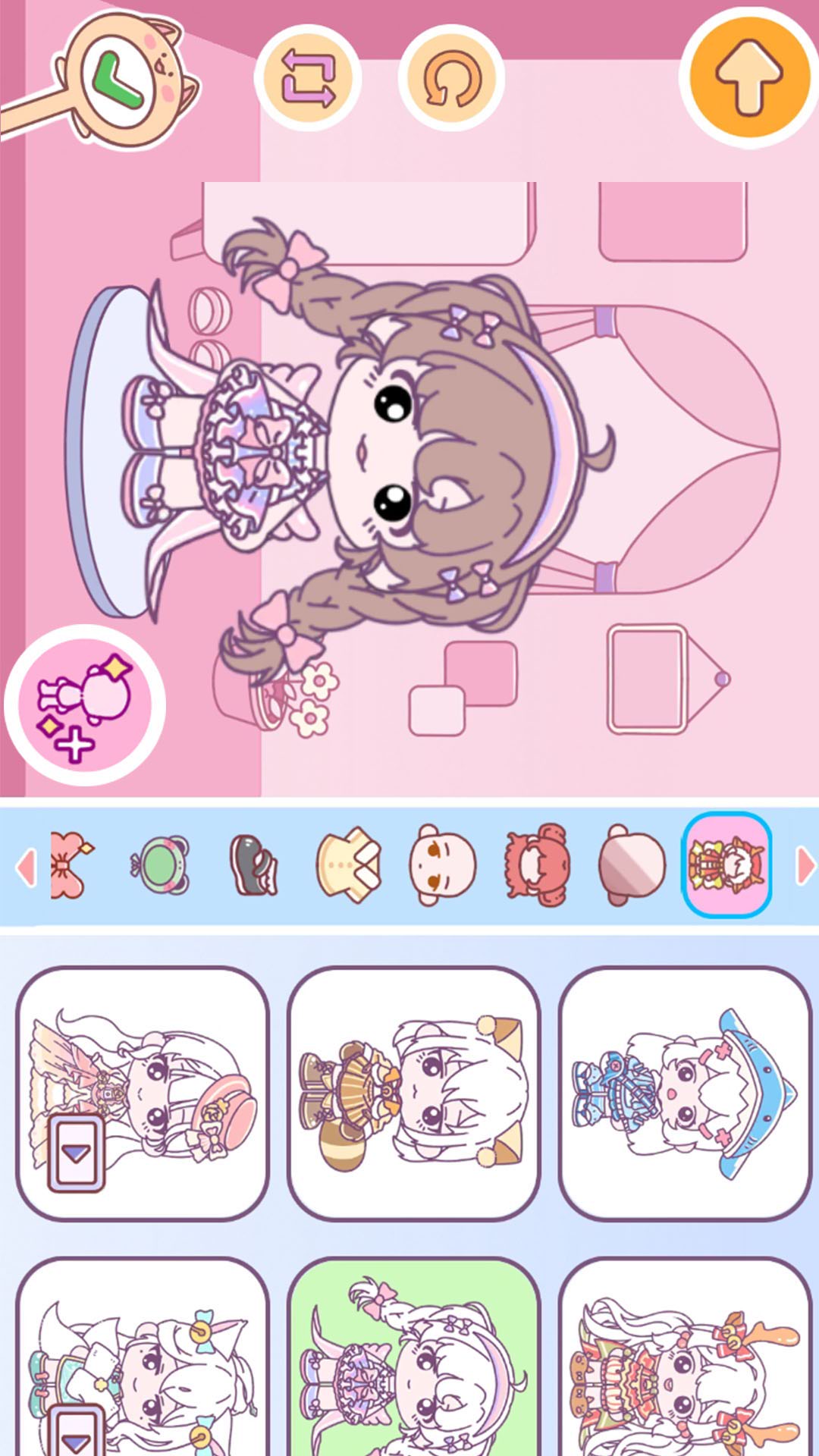Tap the swap arrows button

307,78
